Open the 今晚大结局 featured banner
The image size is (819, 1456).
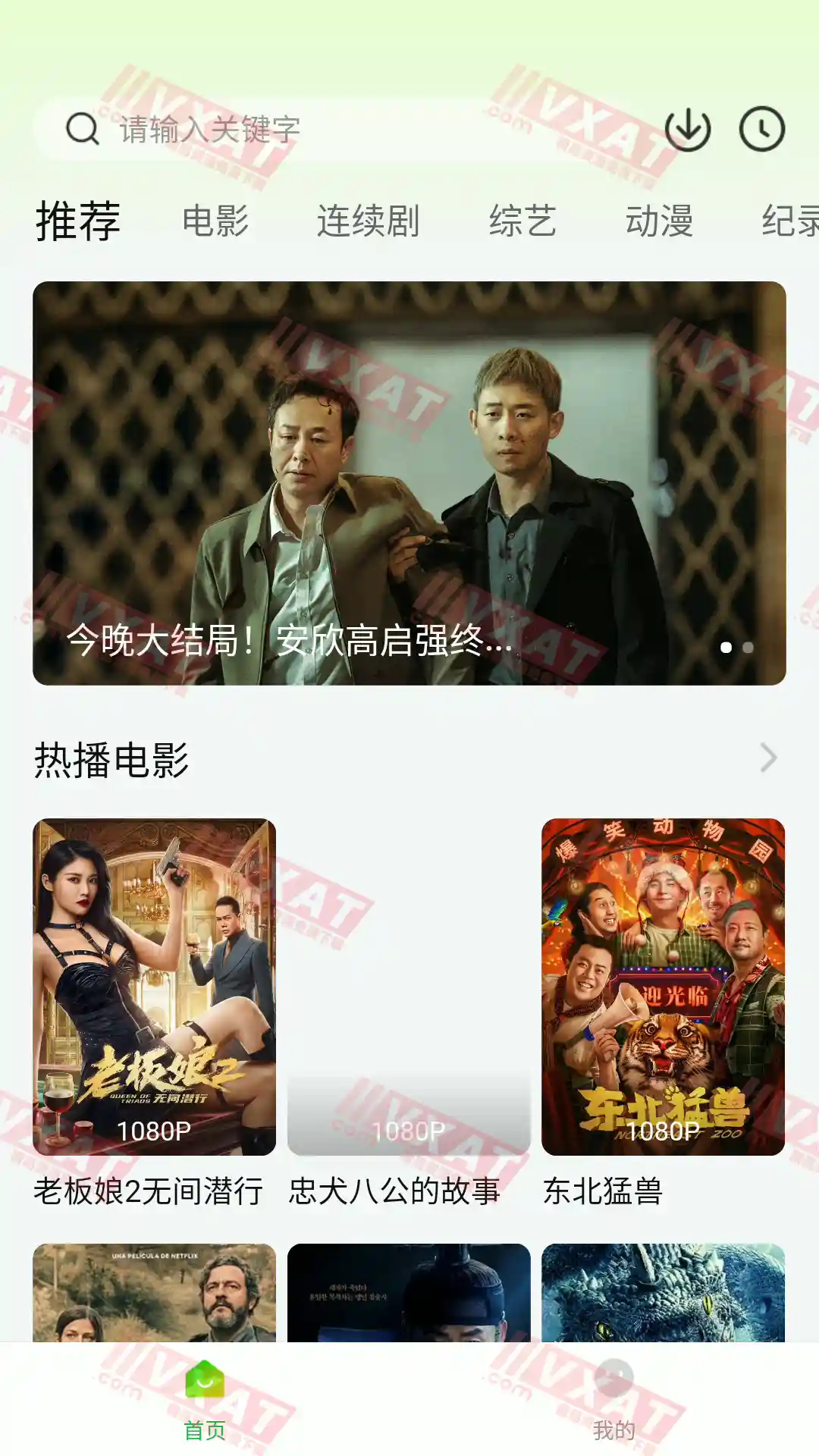point(409,483)
